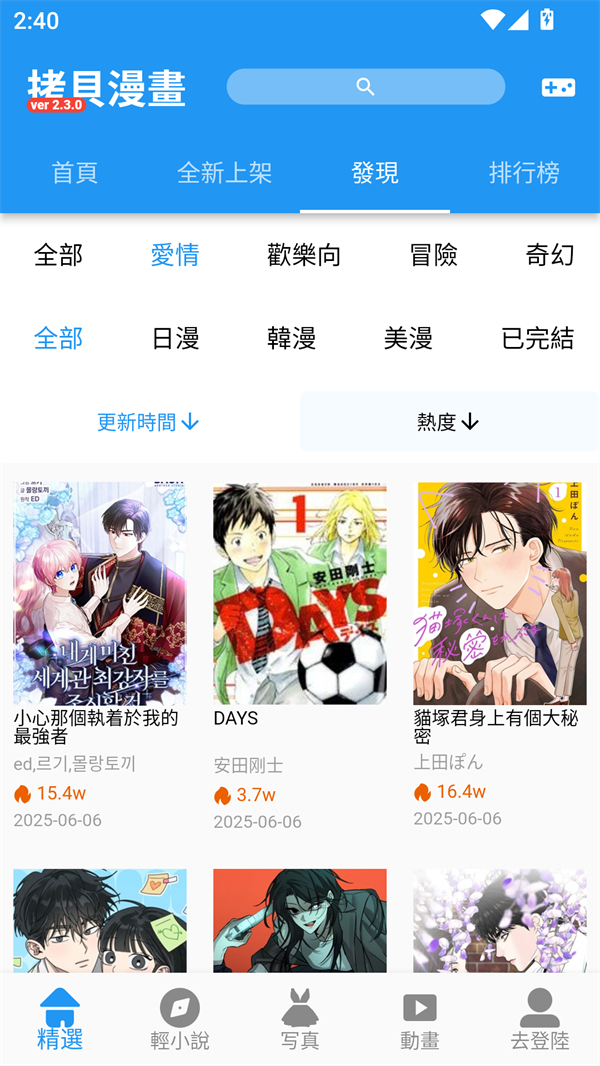Open 小心那個執着於我的最強者 comic
This screenshot has height=1066, width=600.
pos(99,595)
